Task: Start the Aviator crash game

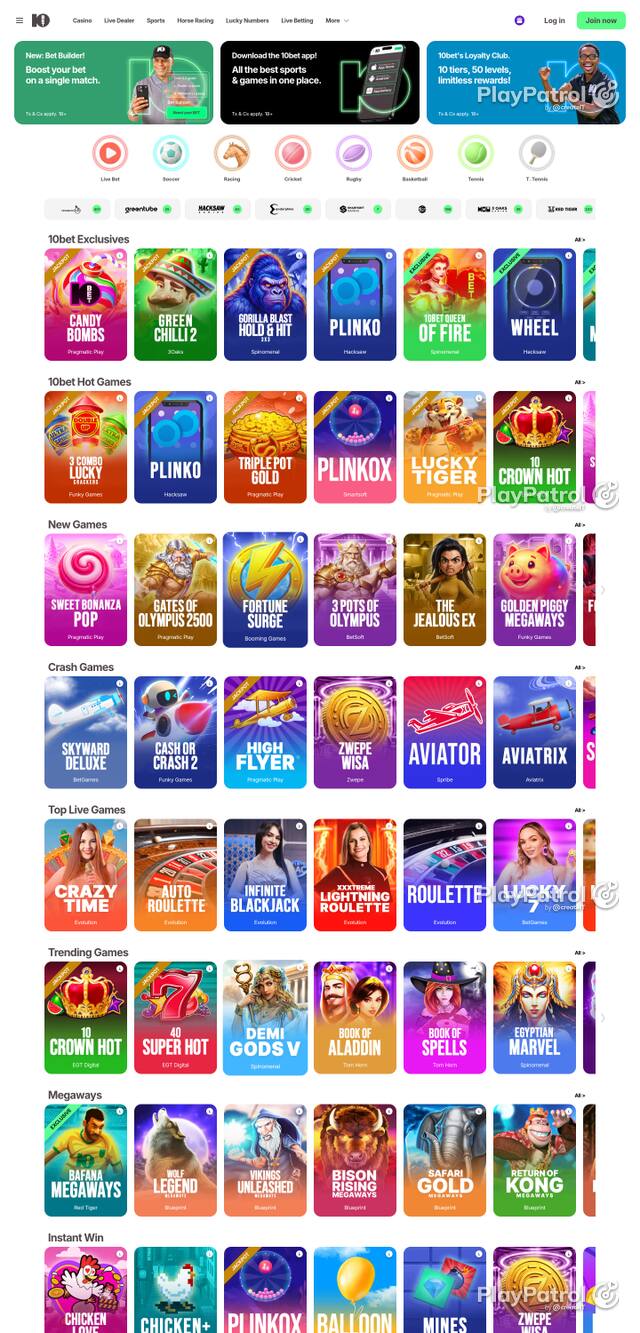Action: (445, 732)
